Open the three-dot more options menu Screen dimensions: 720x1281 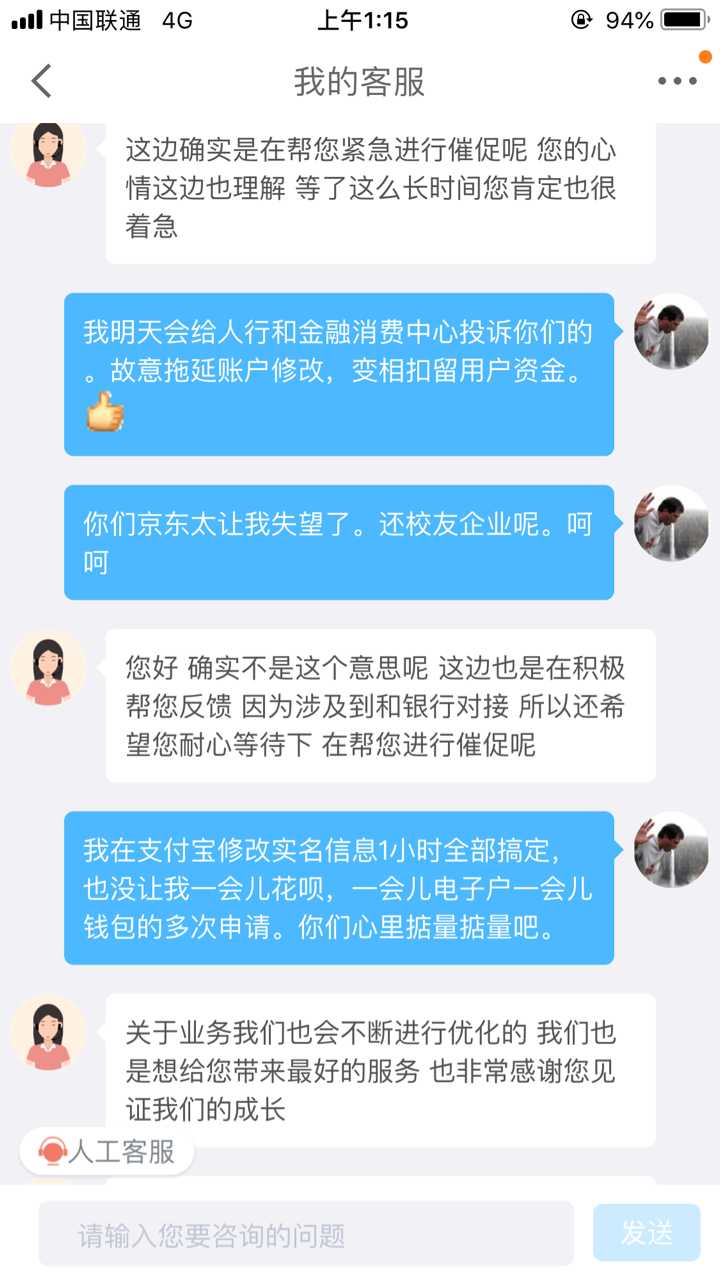(x=677, y=81)
